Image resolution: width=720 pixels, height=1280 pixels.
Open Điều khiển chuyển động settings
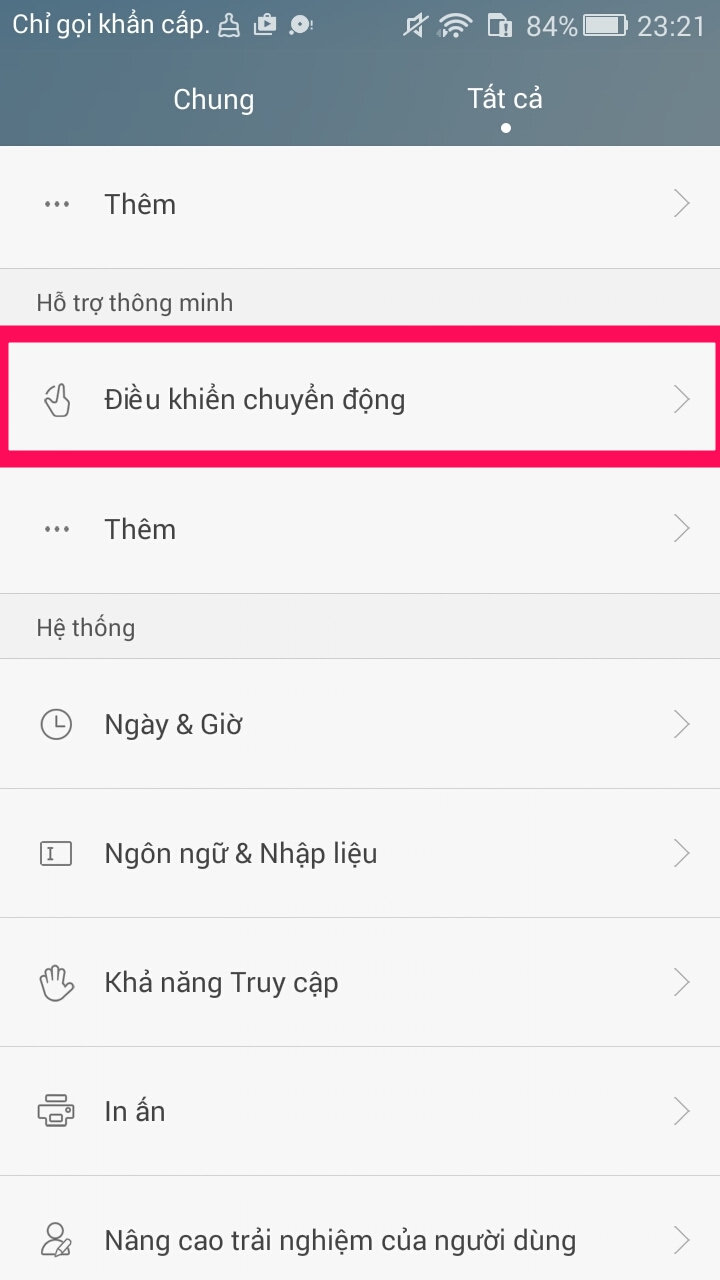pos(360,399)
